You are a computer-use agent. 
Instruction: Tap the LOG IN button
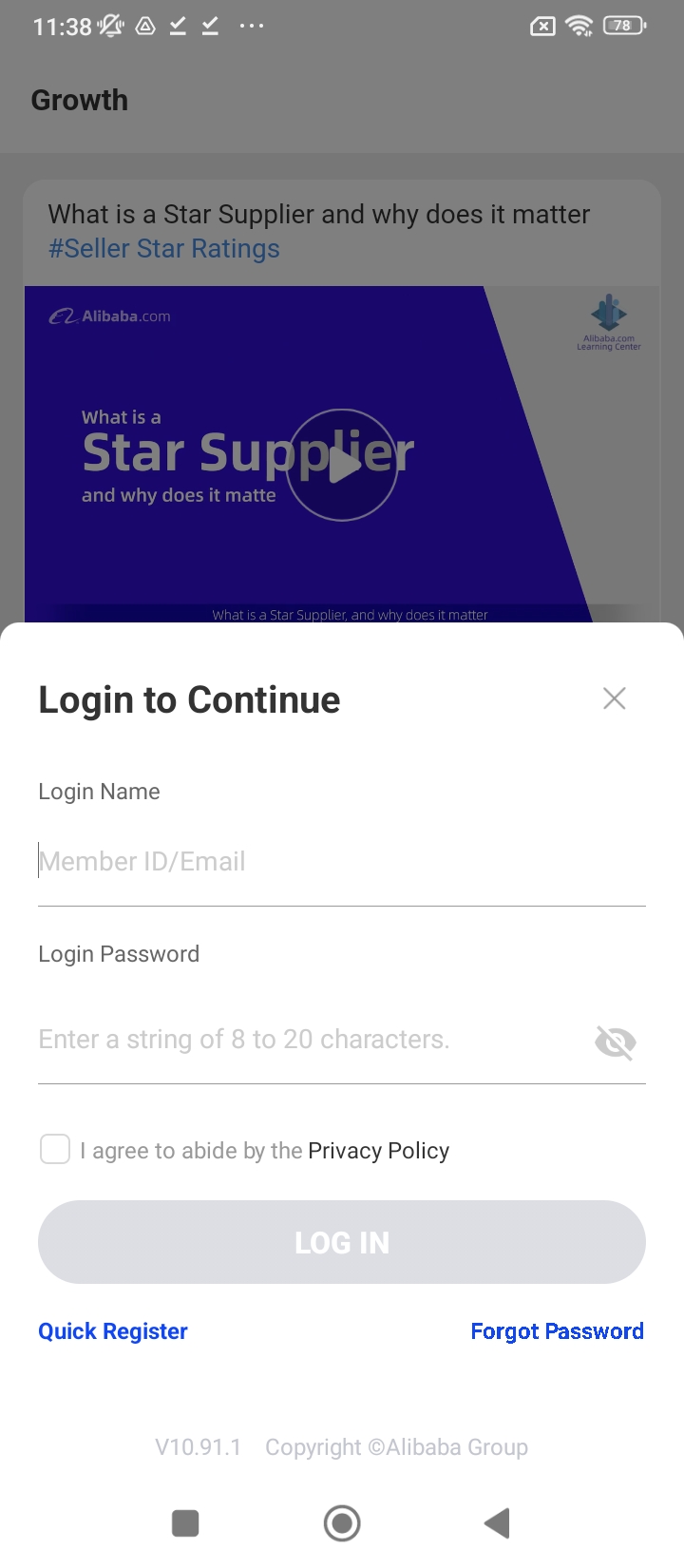[x=342, y=1242]
